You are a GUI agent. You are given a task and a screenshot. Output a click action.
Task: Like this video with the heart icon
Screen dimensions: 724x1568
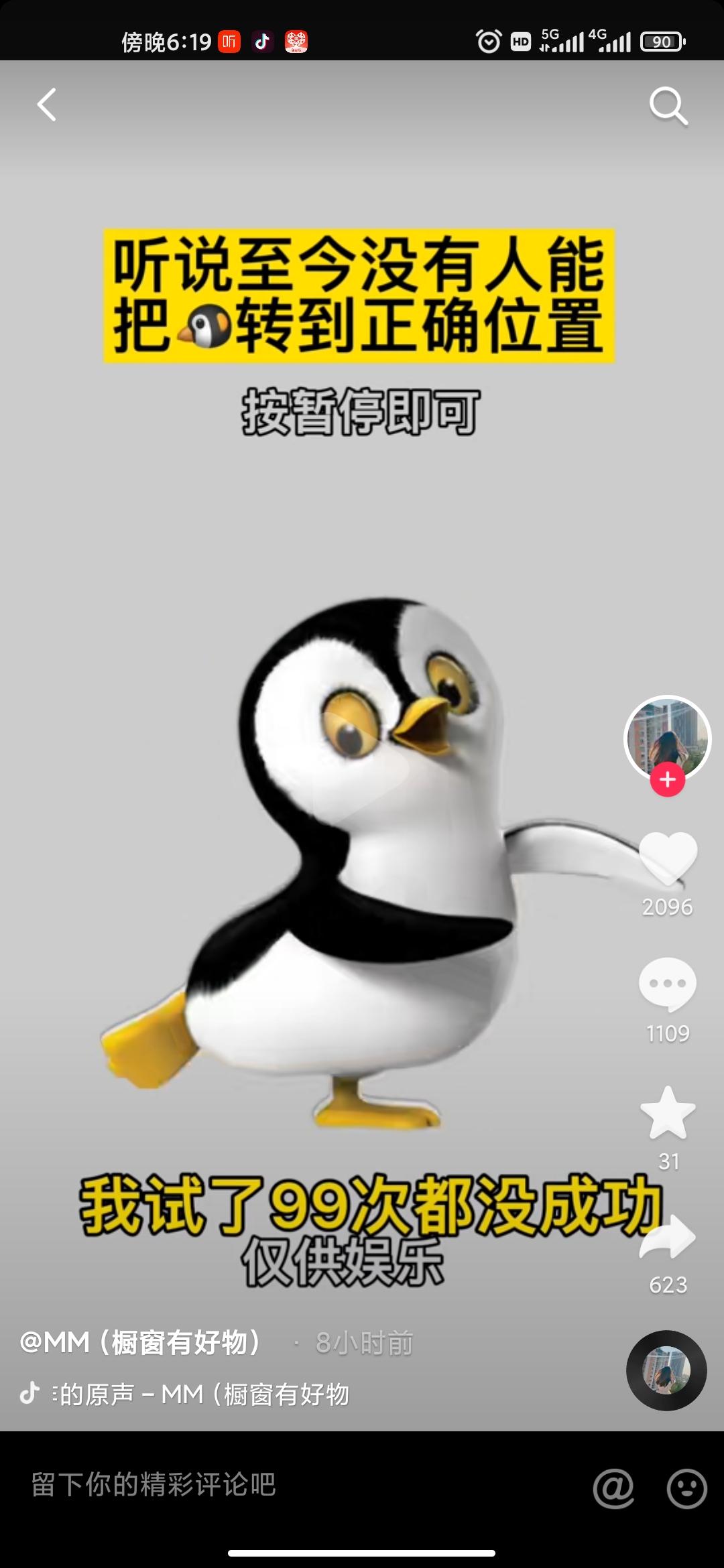pyautogui.click(x=668, y=858)
